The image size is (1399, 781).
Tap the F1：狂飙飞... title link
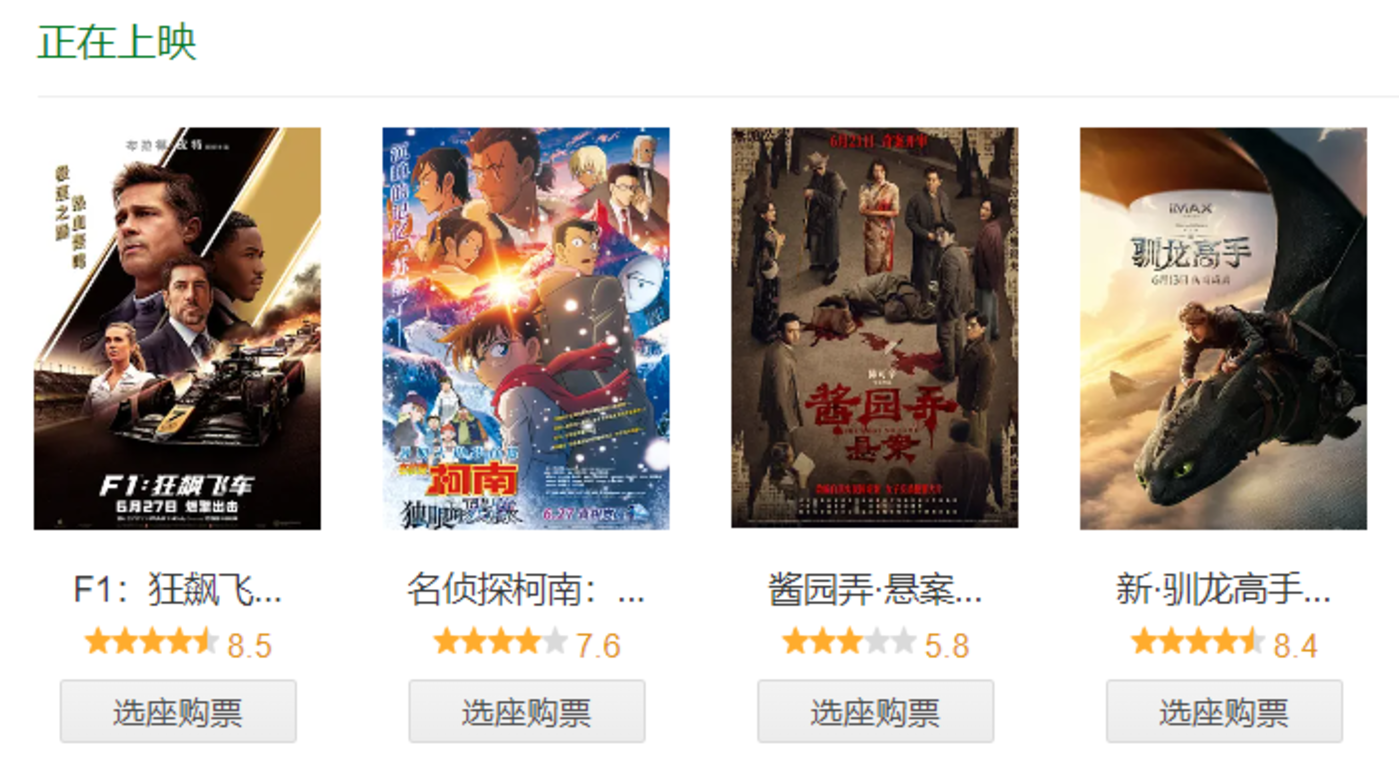(x=178, y=590)
